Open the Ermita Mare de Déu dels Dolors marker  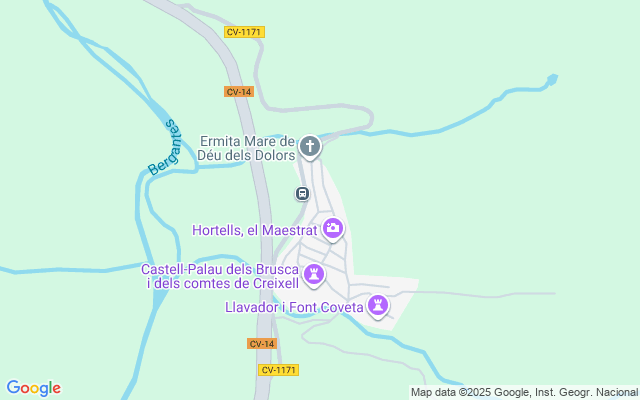310,148
